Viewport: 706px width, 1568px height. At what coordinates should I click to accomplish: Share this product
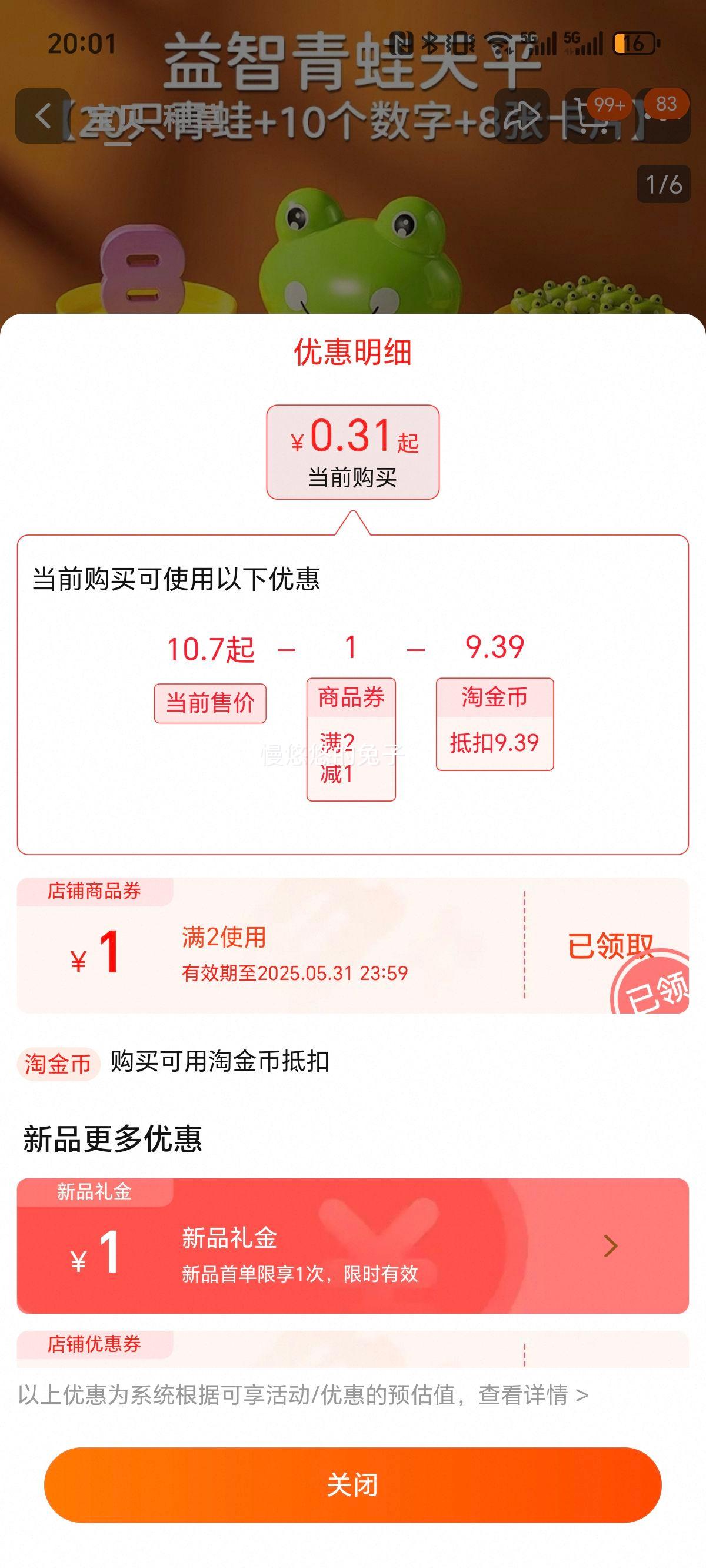[522, 115]
